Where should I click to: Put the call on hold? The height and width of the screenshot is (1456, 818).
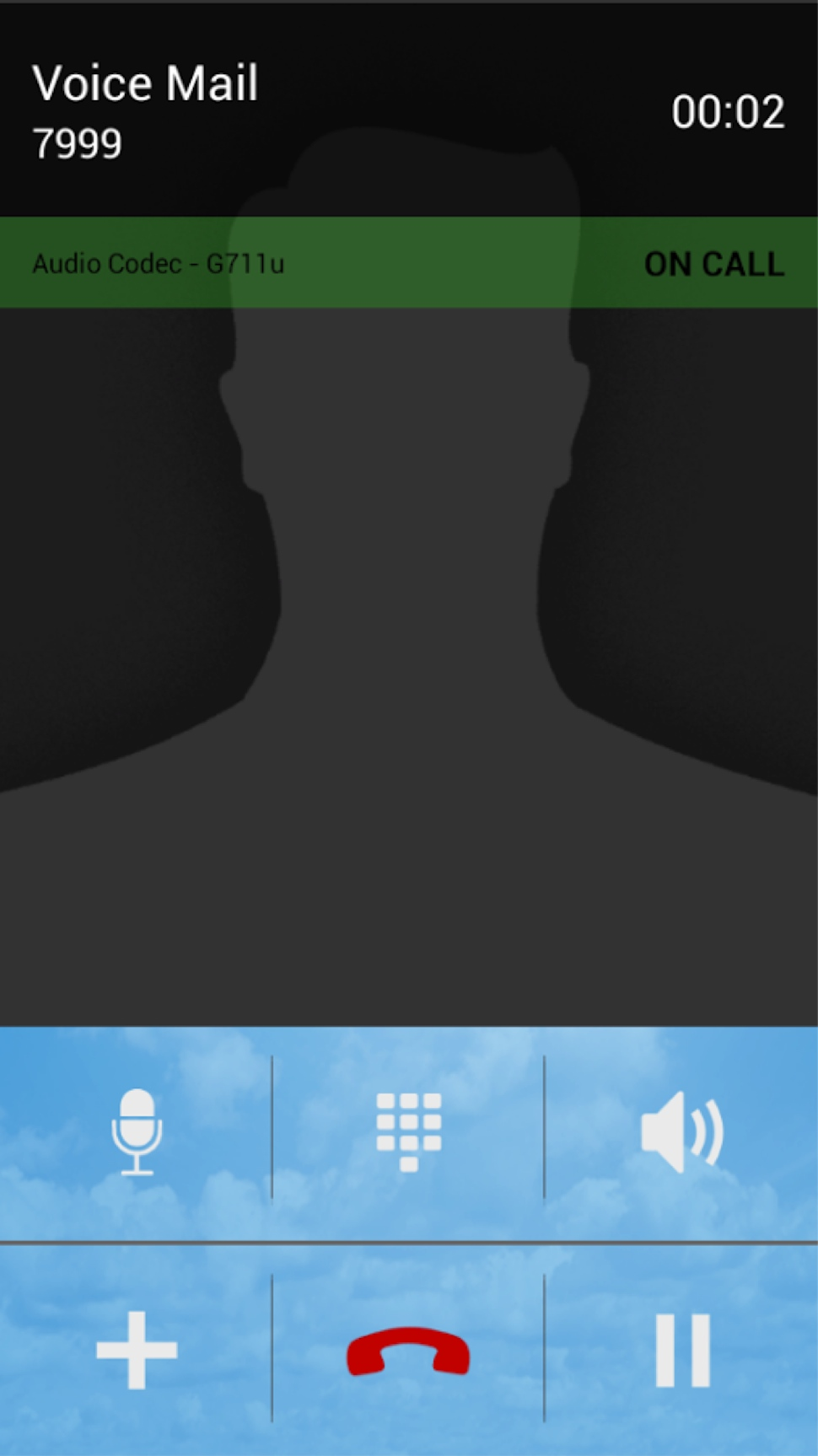pos(681,1349)
